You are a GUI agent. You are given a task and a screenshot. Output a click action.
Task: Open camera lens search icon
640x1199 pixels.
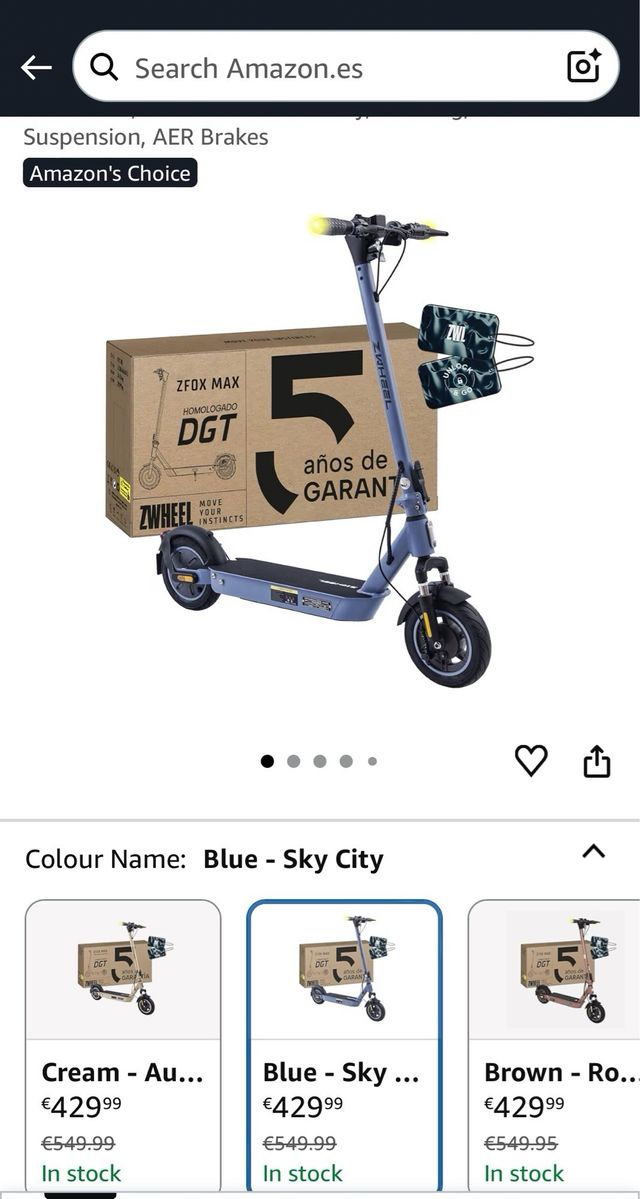(583, 66)
